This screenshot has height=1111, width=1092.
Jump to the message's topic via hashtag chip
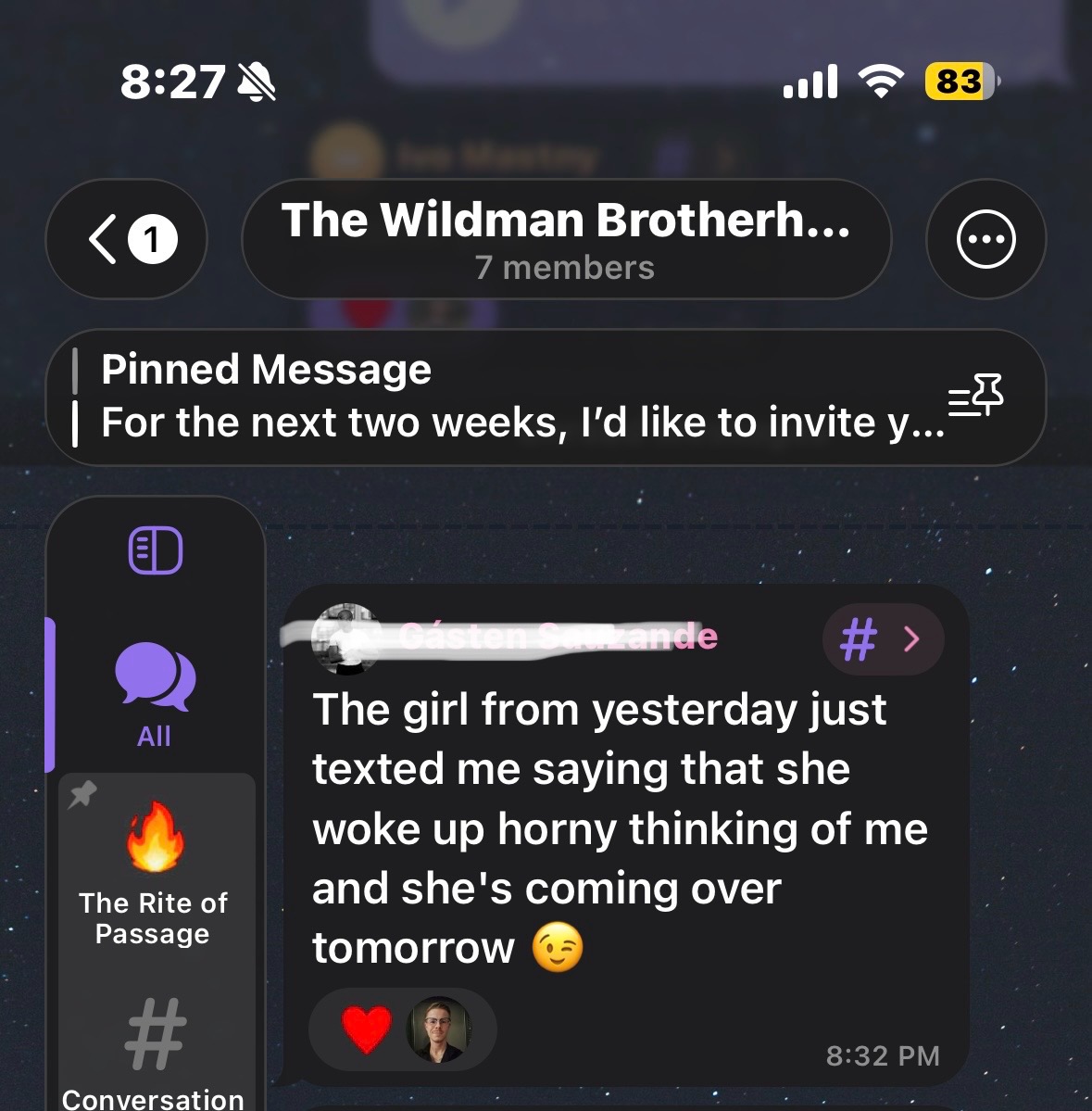click(x=882, y=638)
